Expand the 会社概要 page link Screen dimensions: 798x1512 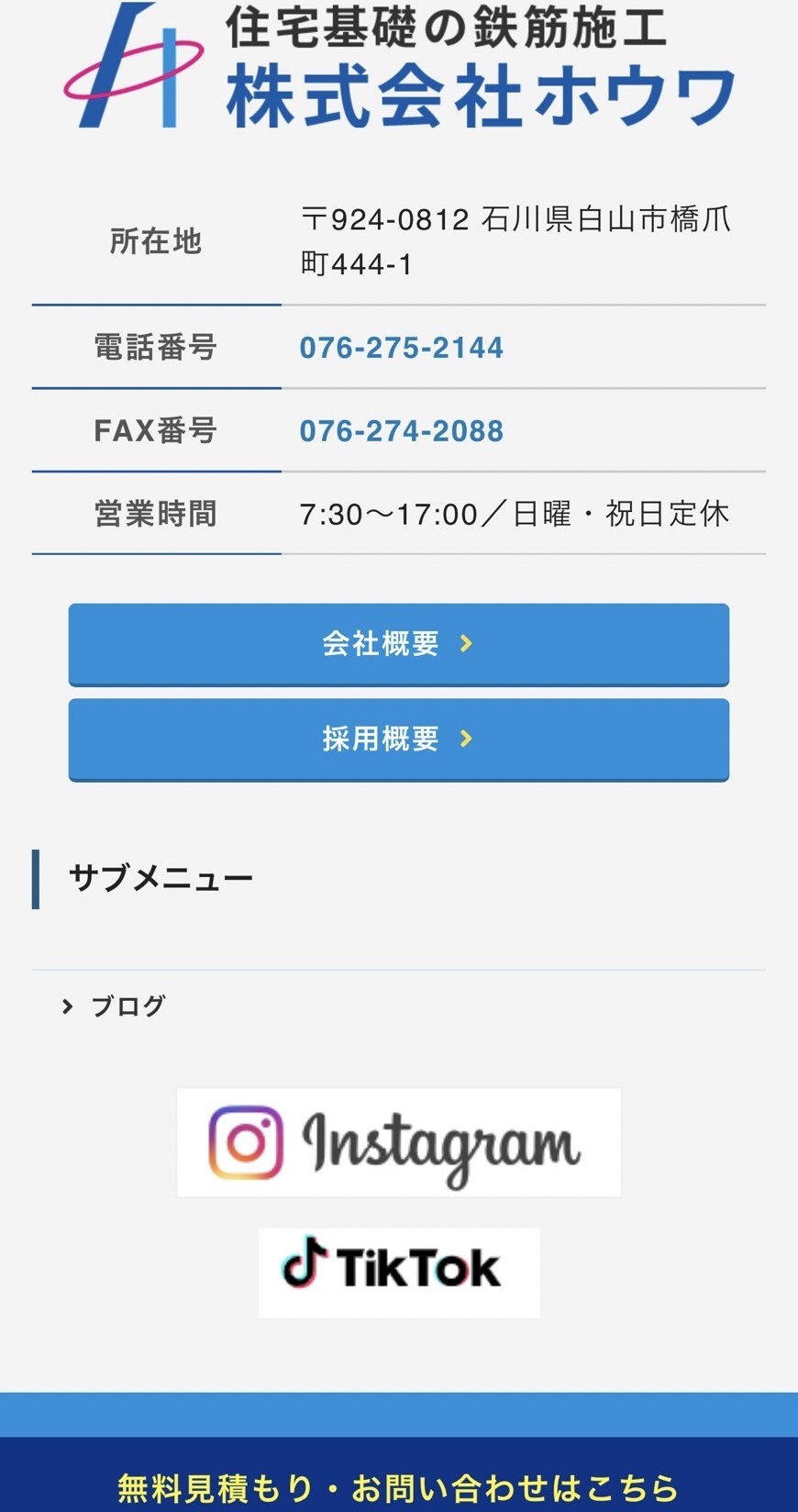pos(397,645)
